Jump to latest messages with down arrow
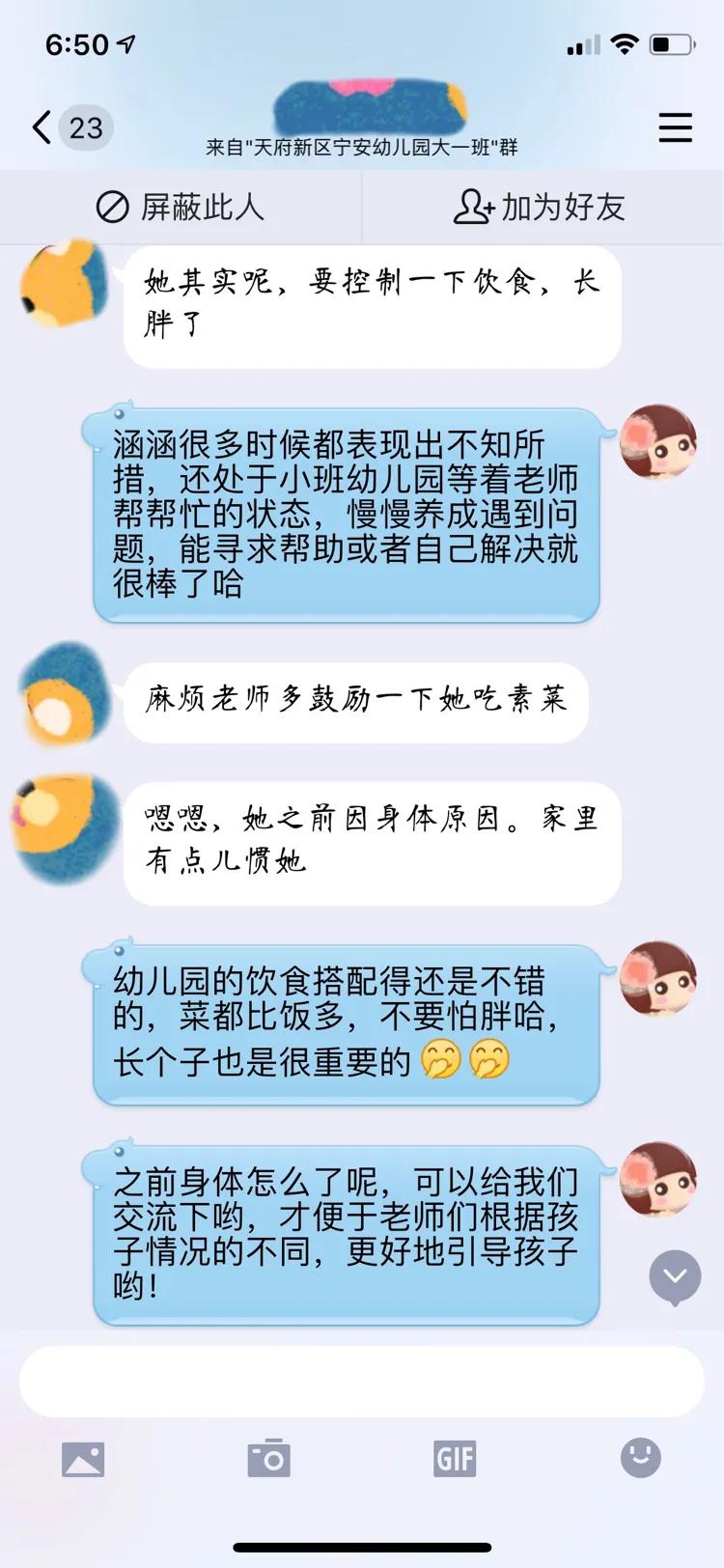 pyautogui.click(x=675, y=1276)
